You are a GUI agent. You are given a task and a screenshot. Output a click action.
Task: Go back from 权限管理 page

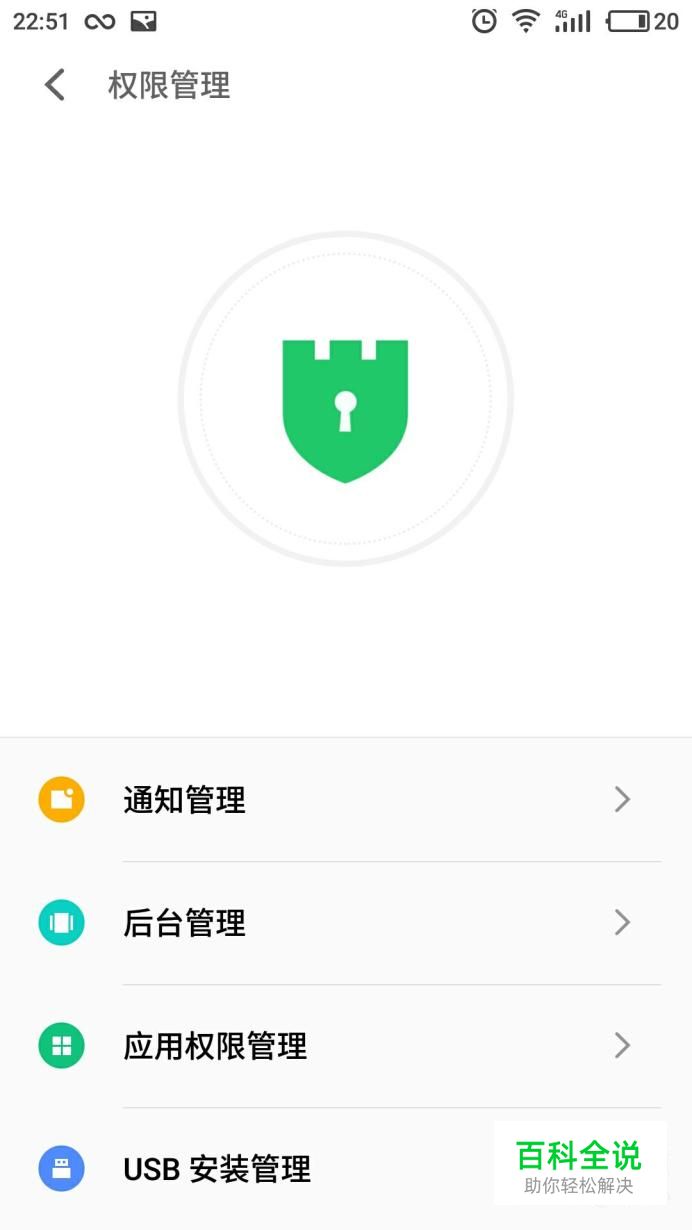tap(55, 85)
